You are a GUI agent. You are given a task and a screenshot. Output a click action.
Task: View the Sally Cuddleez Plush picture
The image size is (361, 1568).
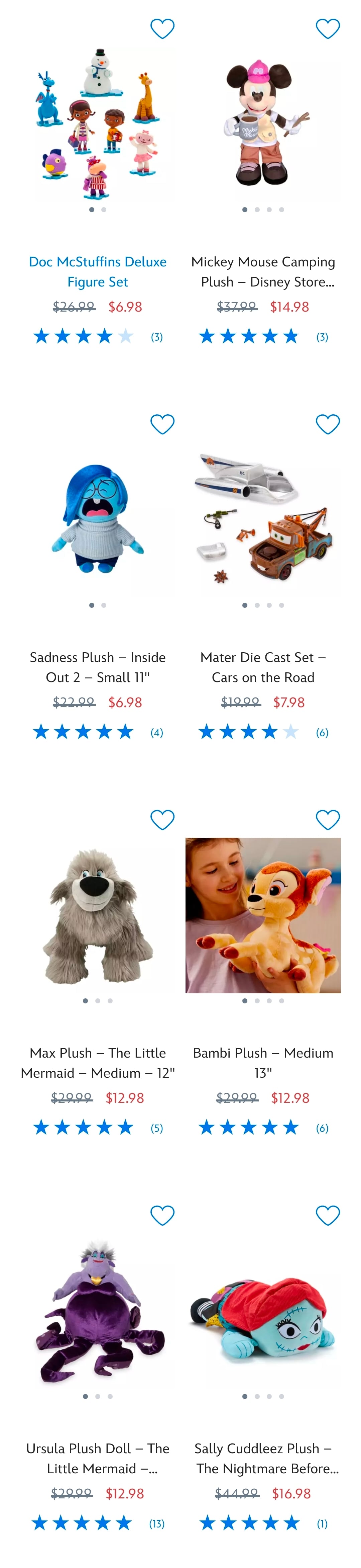[263, 1311]
